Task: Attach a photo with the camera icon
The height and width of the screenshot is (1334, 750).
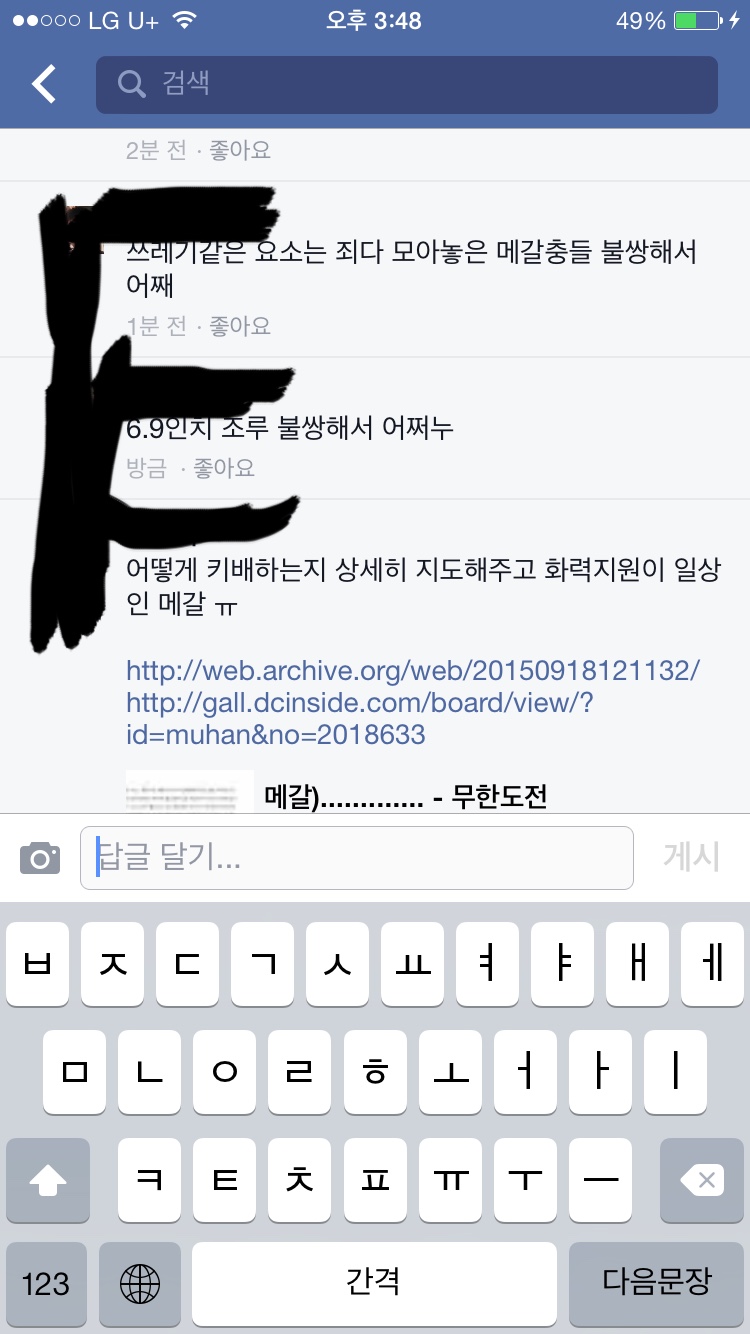Action: (40, 857)
